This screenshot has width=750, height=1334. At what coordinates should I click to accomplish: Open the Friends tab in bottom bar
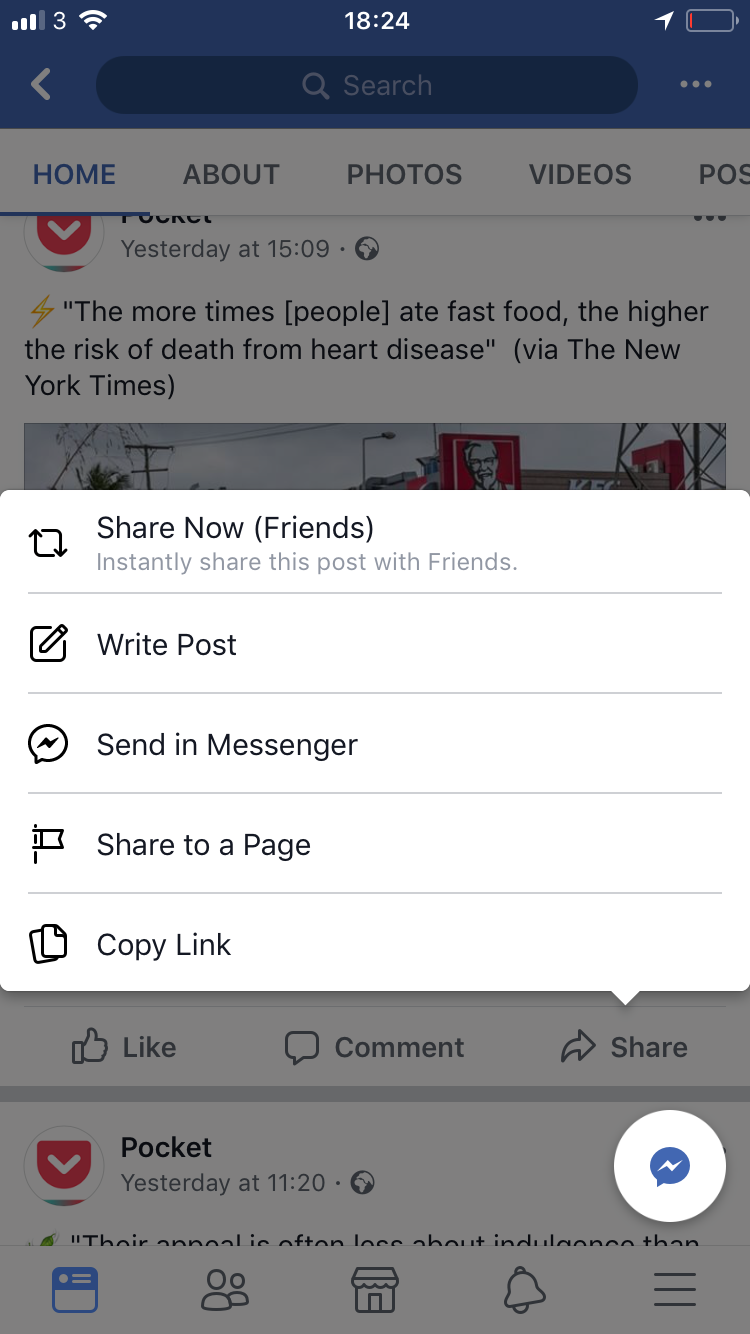coord(225,1289)
